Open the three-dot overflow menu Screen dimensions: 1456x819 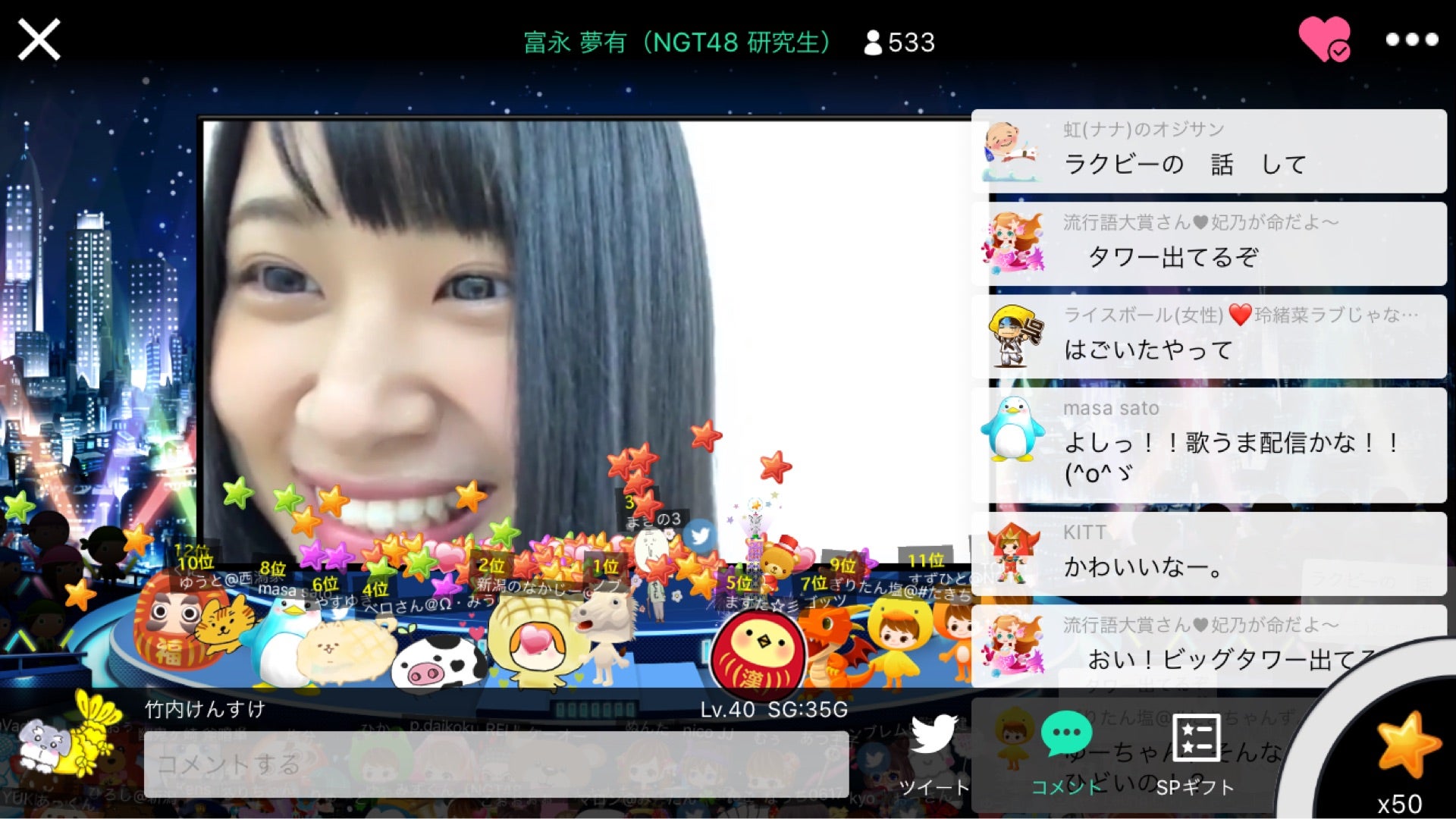[1411, 39]
